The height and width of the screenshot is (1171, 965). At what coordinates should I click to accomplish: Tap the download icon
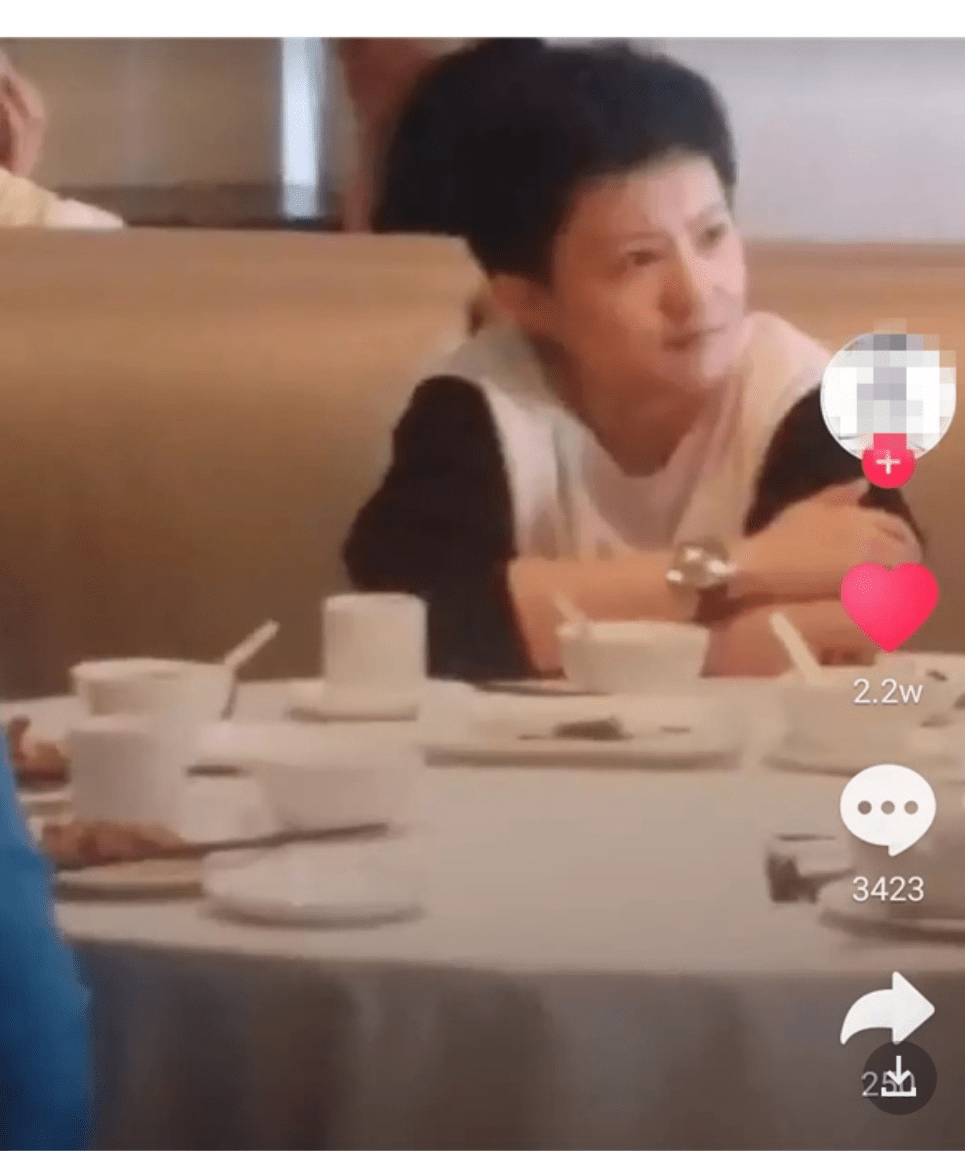899,1078
